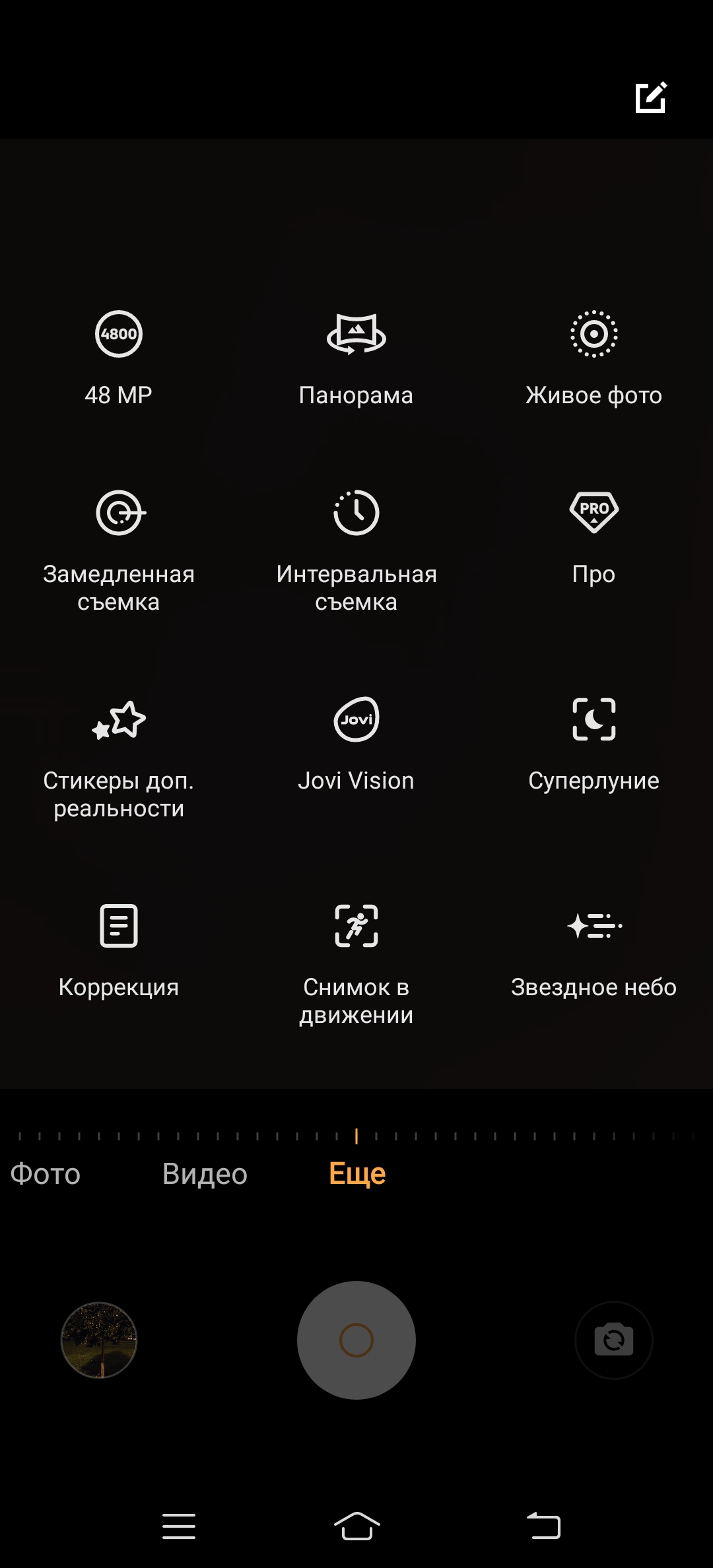Viewport: 713px width, 1568px height.
Task: Switch to the Фото tab
Action: tap(46, 1174)
